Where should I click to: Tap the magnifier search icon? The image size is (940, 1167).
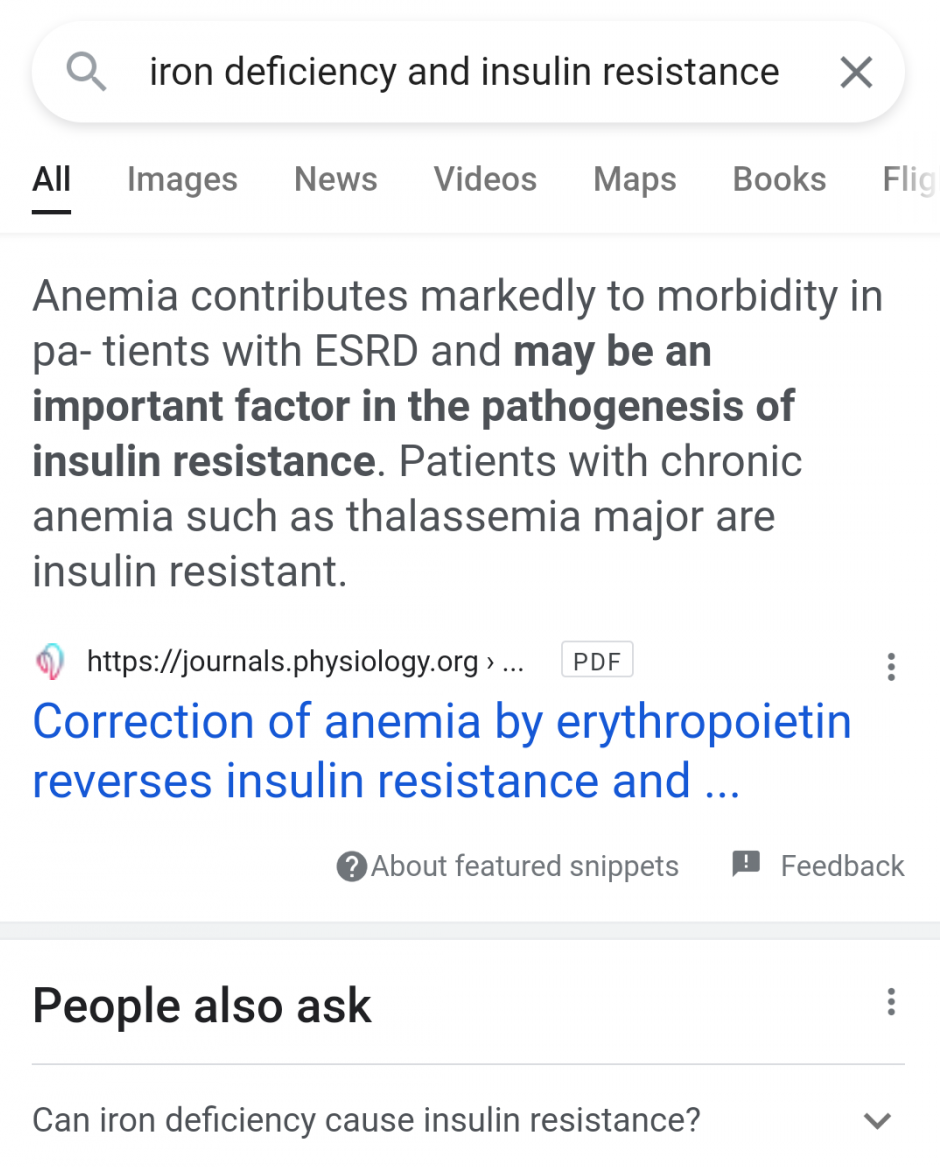click(x=86, y=72)
